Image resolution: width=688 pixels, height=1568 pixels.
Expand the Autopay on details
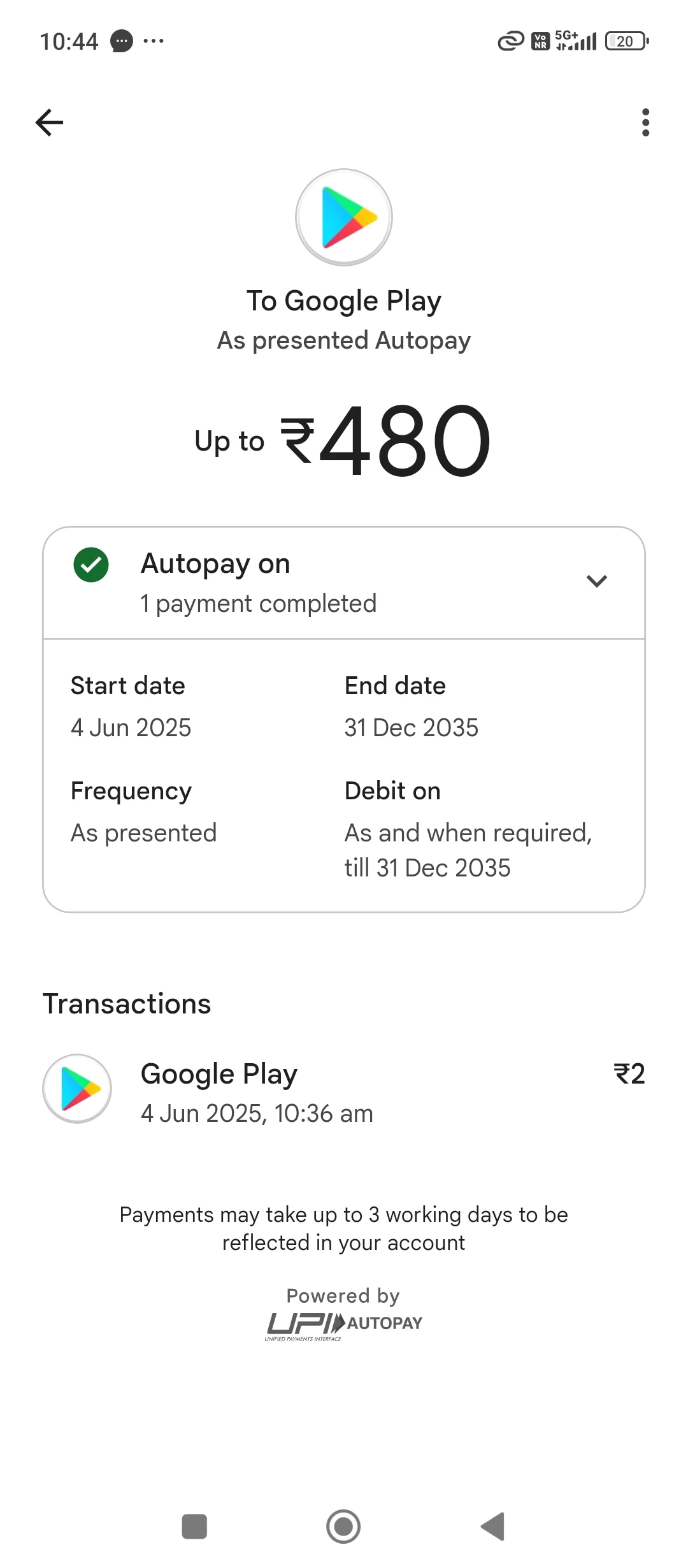596,581
